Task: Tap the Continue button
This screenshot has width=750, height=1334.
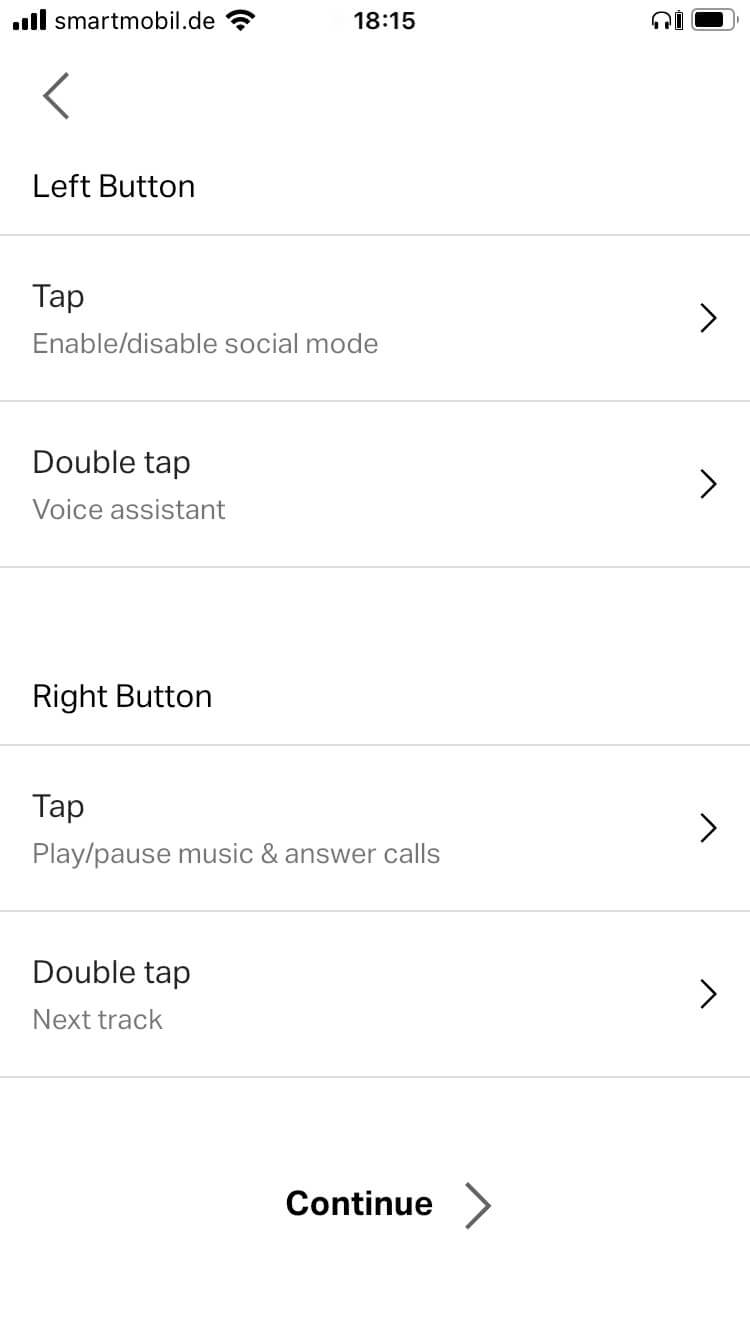Action: point(388,1204)
